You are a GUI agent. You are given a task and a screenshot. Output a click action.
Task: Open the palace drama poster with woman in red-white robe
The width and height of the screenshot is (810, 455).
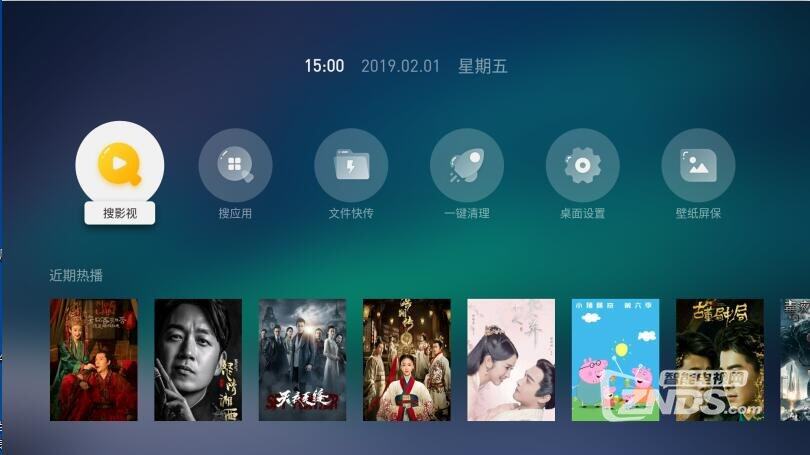(x=406, y=360)
